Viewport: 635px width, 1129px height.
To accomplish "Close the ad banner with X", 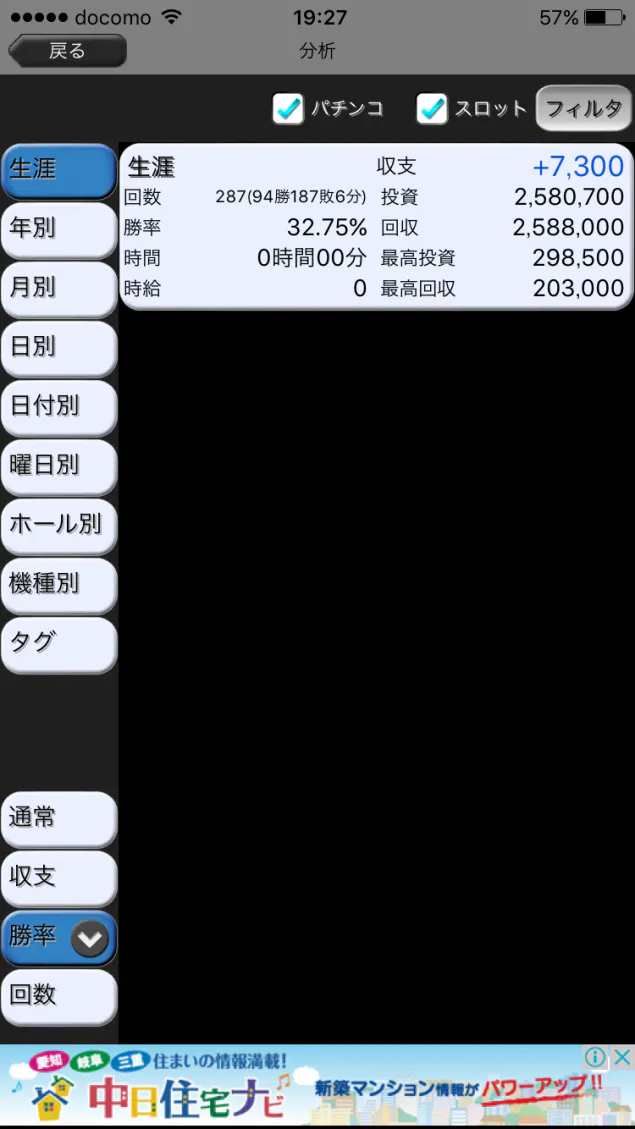I will pos(621,1058).
